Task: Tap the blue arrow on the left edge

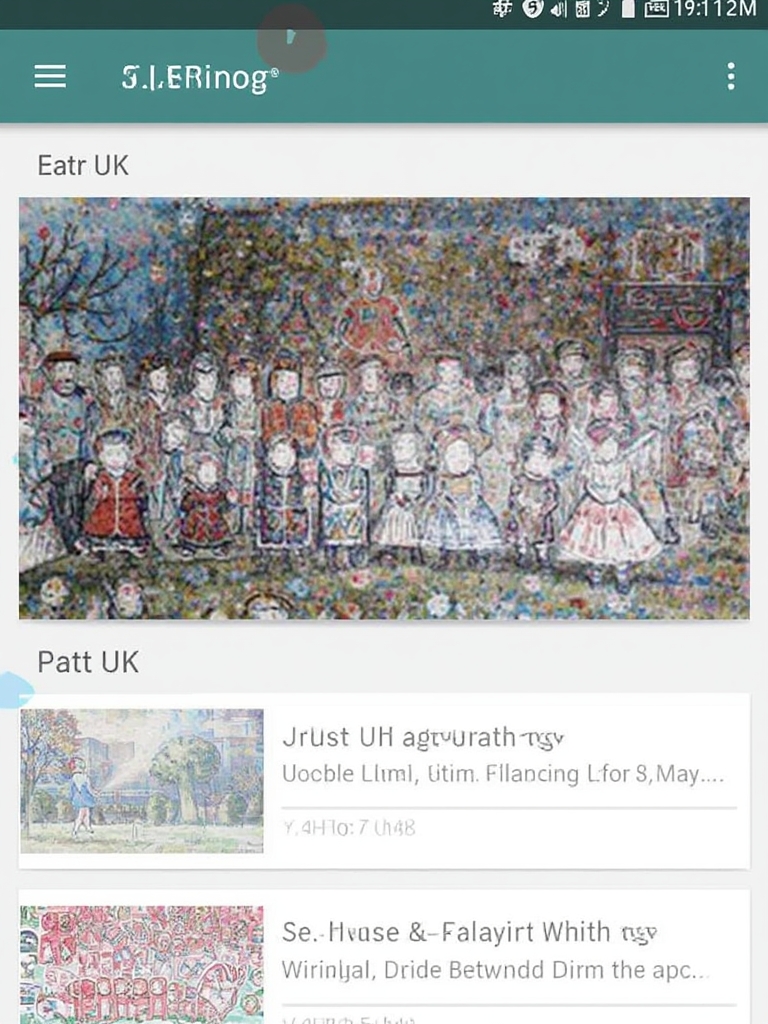Action: (10, 690)
